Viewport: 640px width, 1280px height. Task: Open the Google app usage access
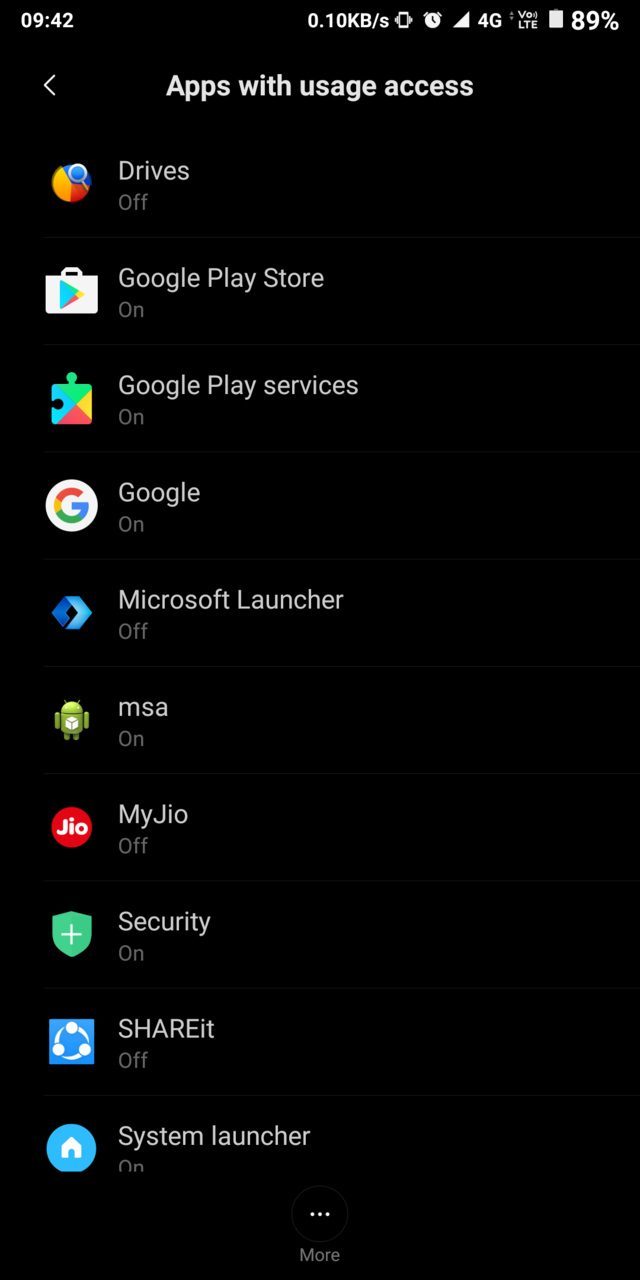pos(320,506)
